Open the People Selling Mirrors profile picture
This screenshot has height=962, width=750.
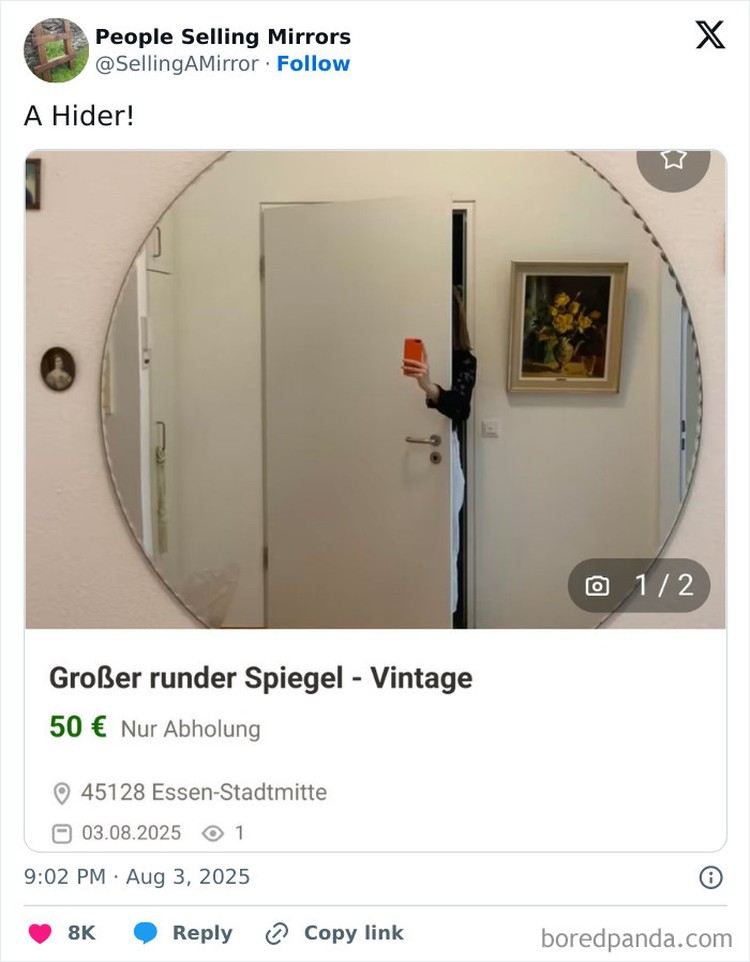point(56,50)
